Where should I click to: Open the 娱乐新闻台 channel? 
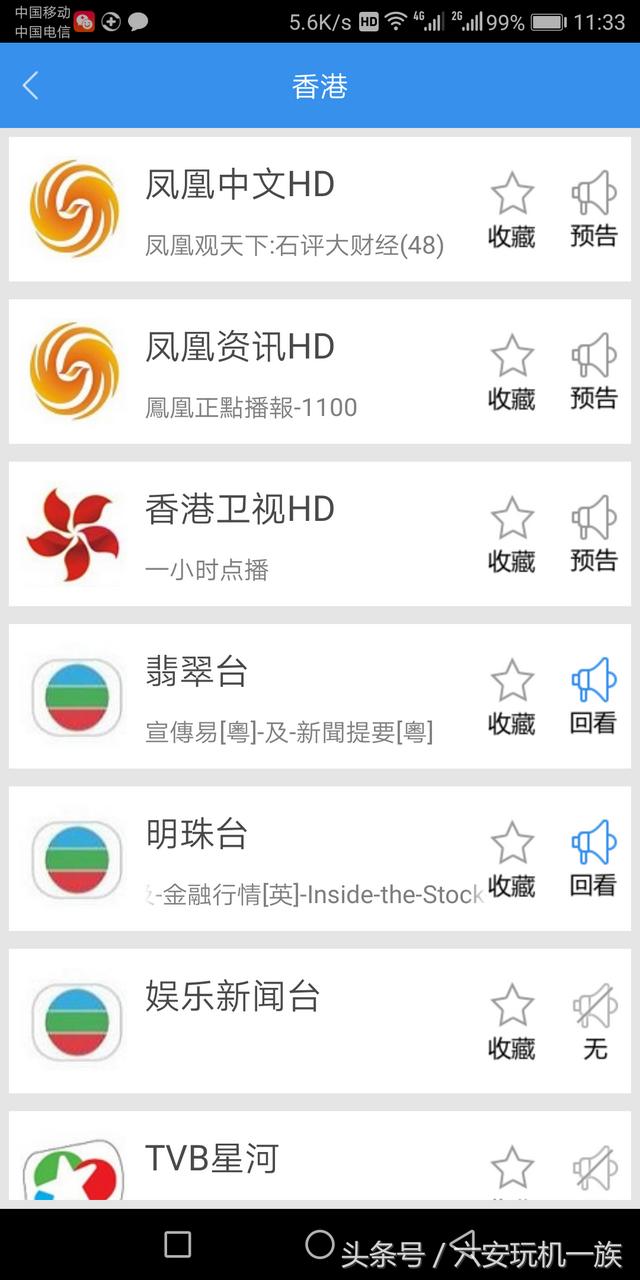320,1020
